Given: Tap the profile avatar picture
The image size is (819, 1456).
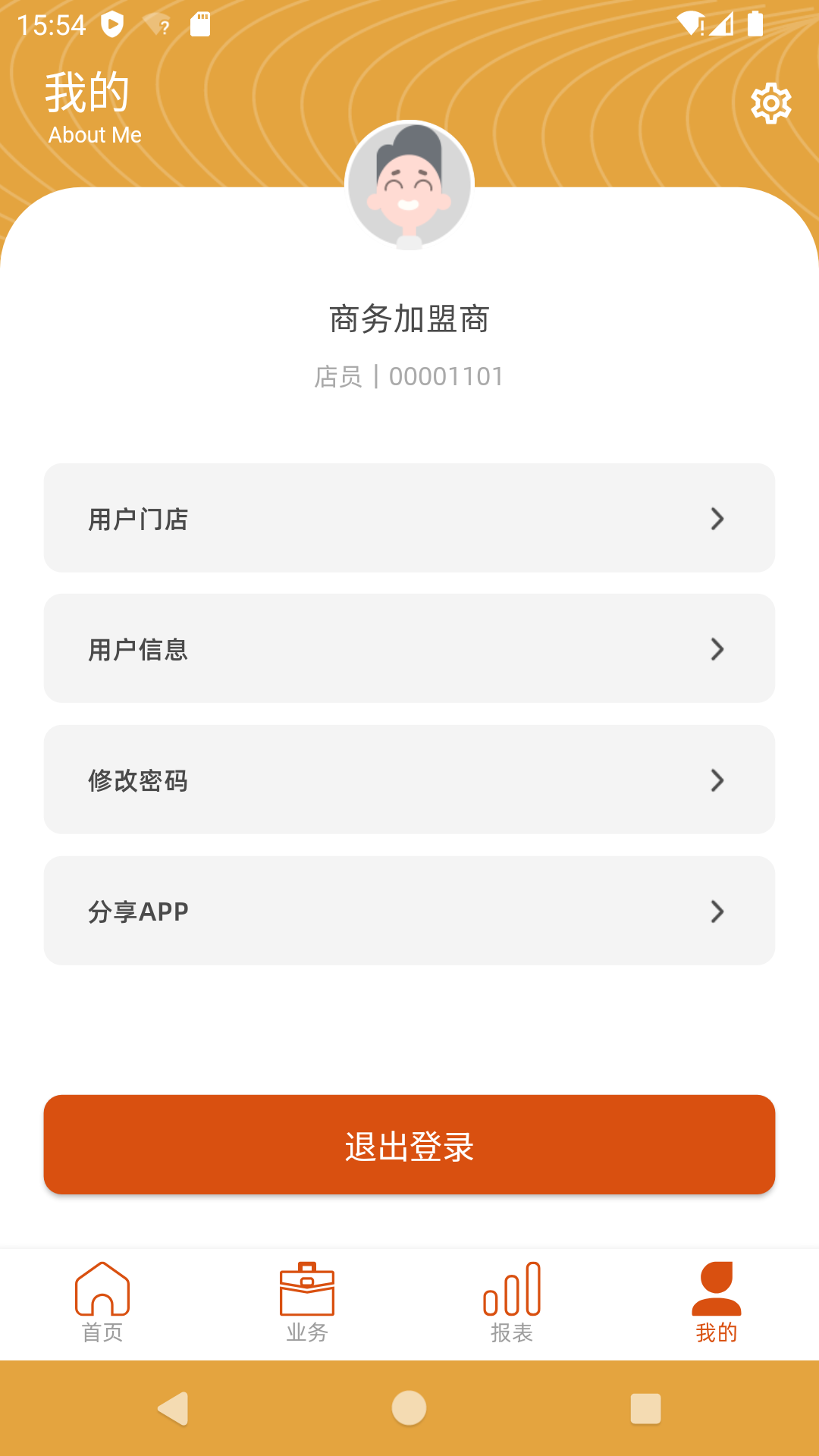Looking at the screenshot, I should (x=409, y=185).
